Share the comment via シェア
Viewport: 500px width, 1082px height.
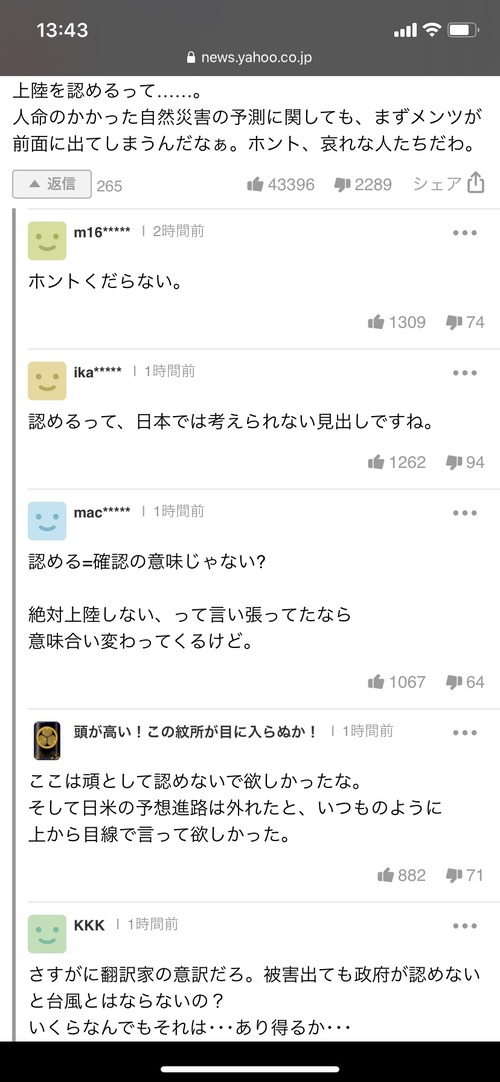[x=448, y=184]
